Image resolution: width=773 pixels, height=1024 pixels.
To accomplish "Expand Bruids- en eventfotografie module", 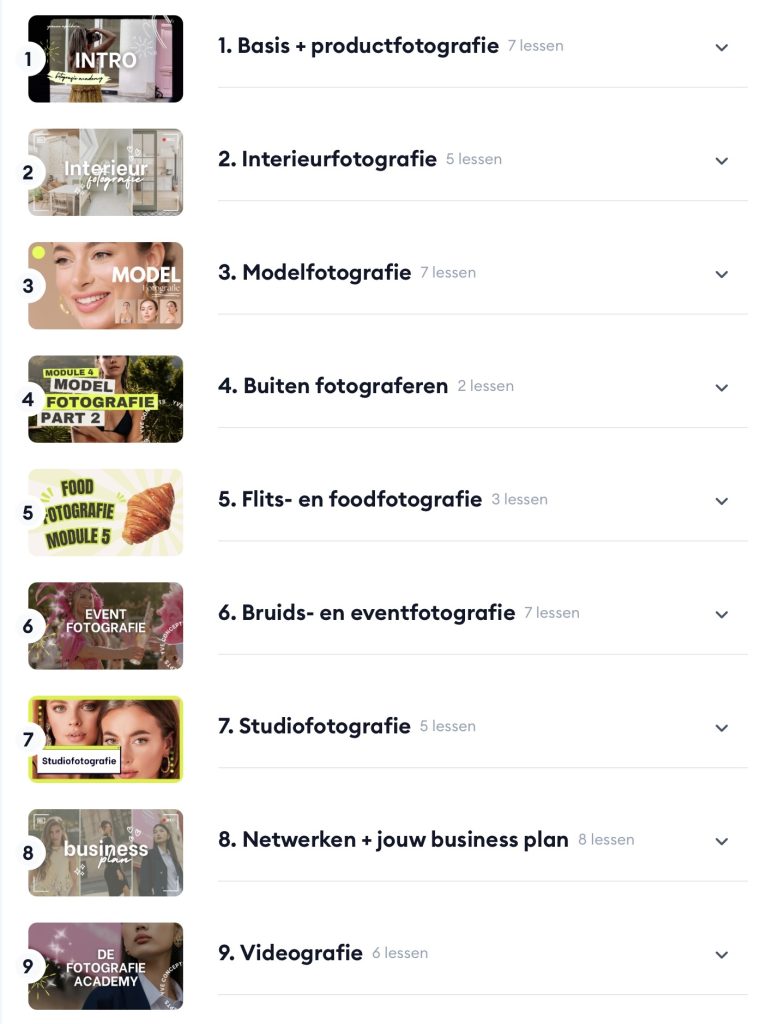I will (x=721, y=614).
